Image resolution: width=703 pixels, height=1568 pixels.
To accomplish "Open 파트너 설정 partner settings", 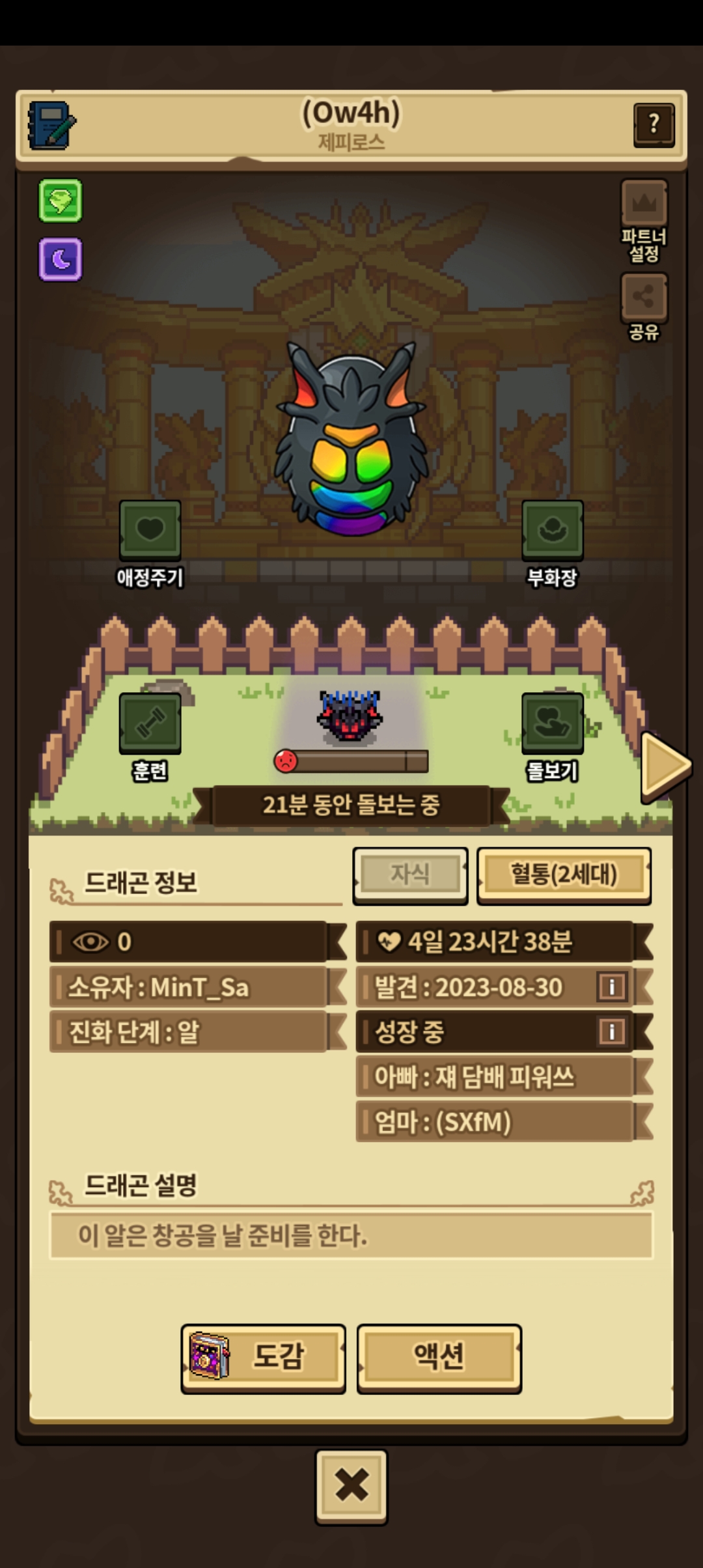I will (x=644, y=221).
